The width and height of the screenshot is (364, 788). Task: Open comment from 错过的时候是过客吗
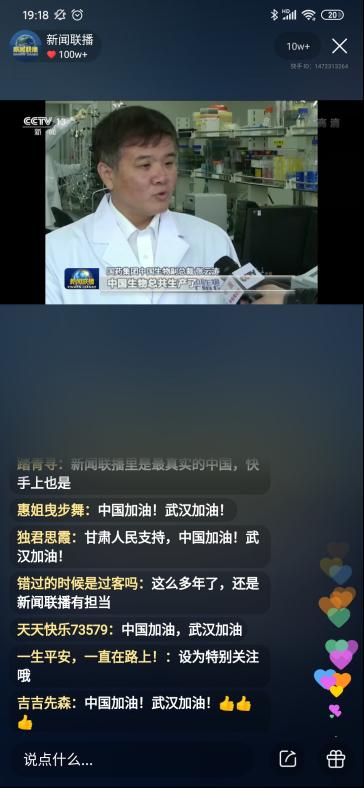(140, 593)
